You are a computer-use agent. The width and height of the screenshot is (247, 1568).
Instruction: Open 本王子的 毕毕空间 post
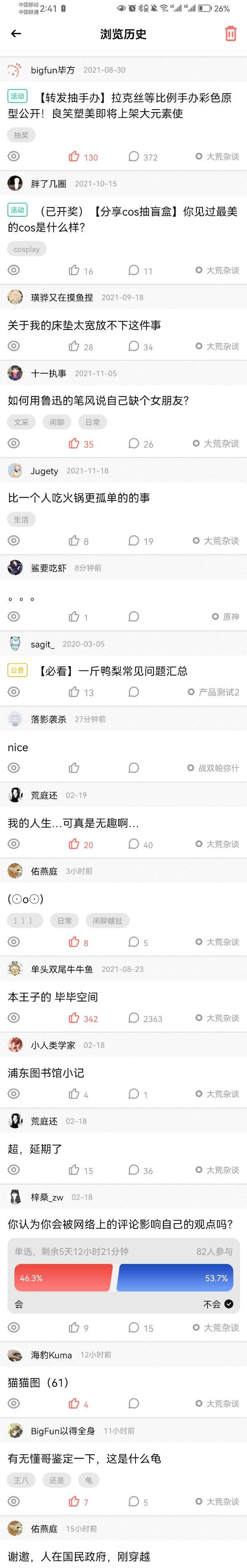53,997
